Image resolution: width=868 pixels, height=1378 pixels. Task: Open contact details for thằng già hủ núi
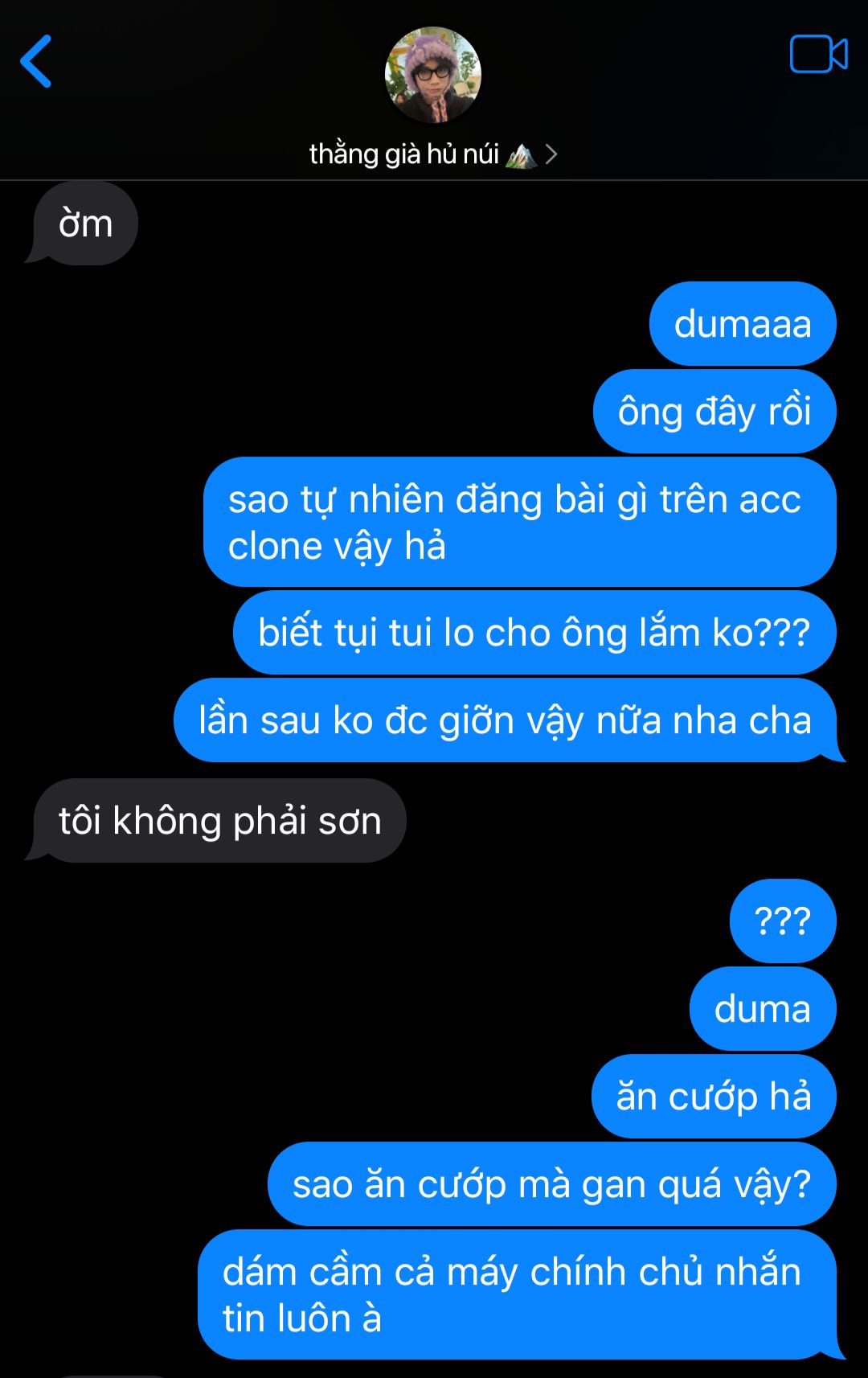coord(432,154)
